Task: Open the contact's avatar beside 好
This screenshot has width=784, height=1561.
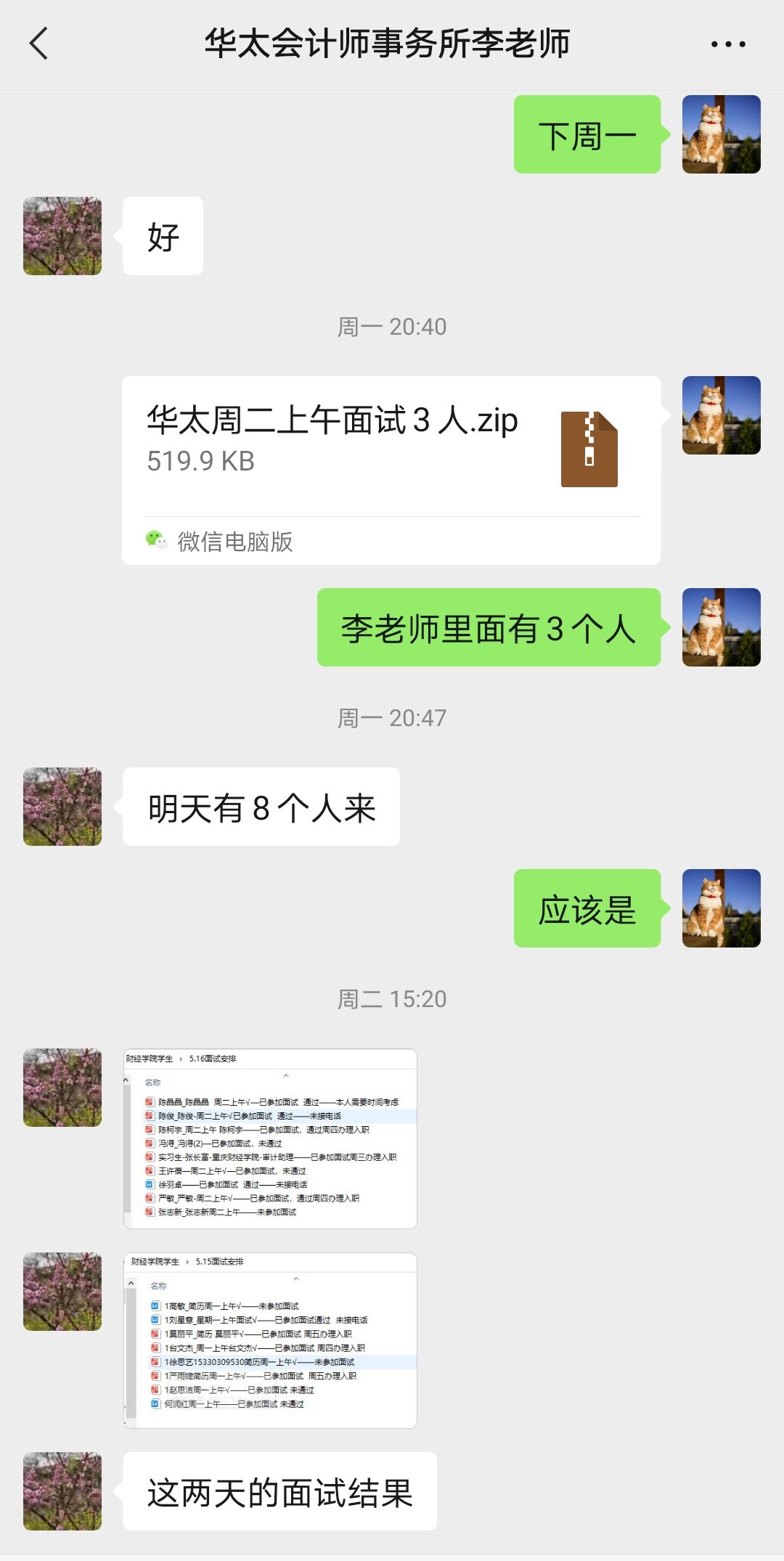Action: 62,236
